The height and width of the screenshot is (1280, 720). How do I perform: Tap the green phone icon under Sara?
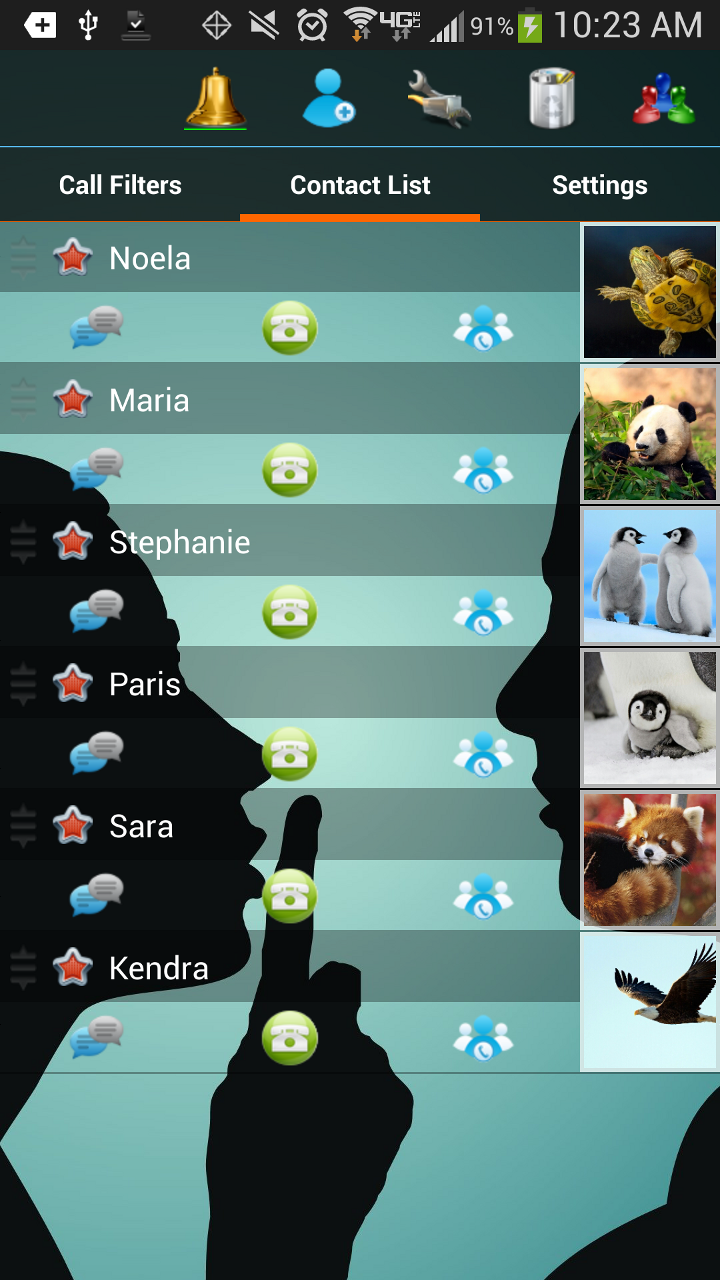290,896
